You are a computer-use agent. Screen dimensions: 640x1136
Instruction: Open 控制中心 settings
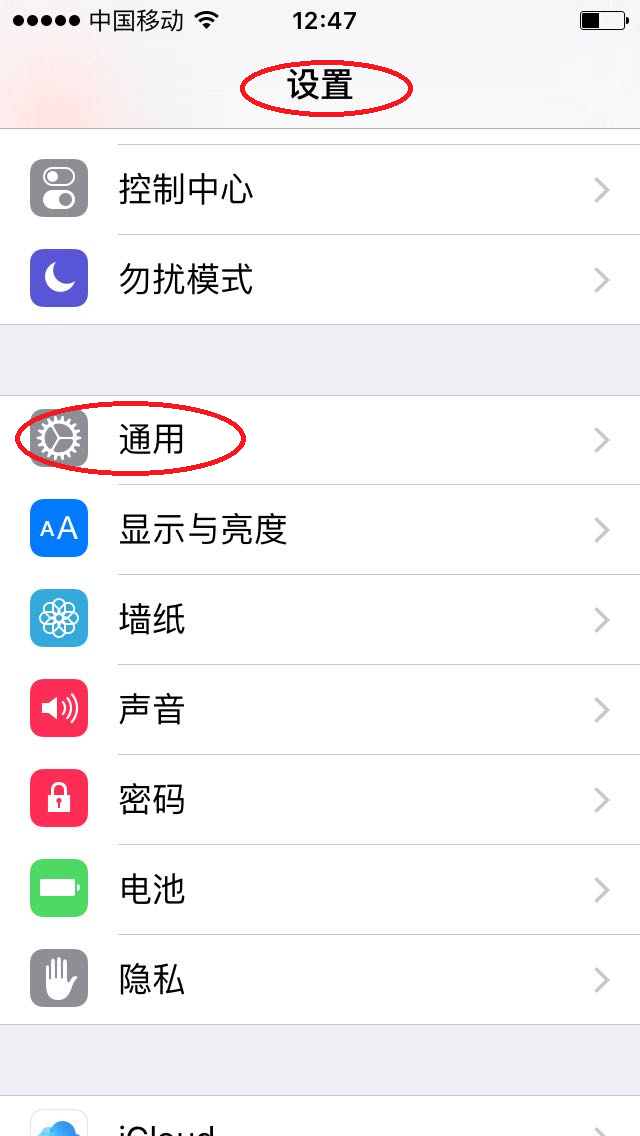320,190
